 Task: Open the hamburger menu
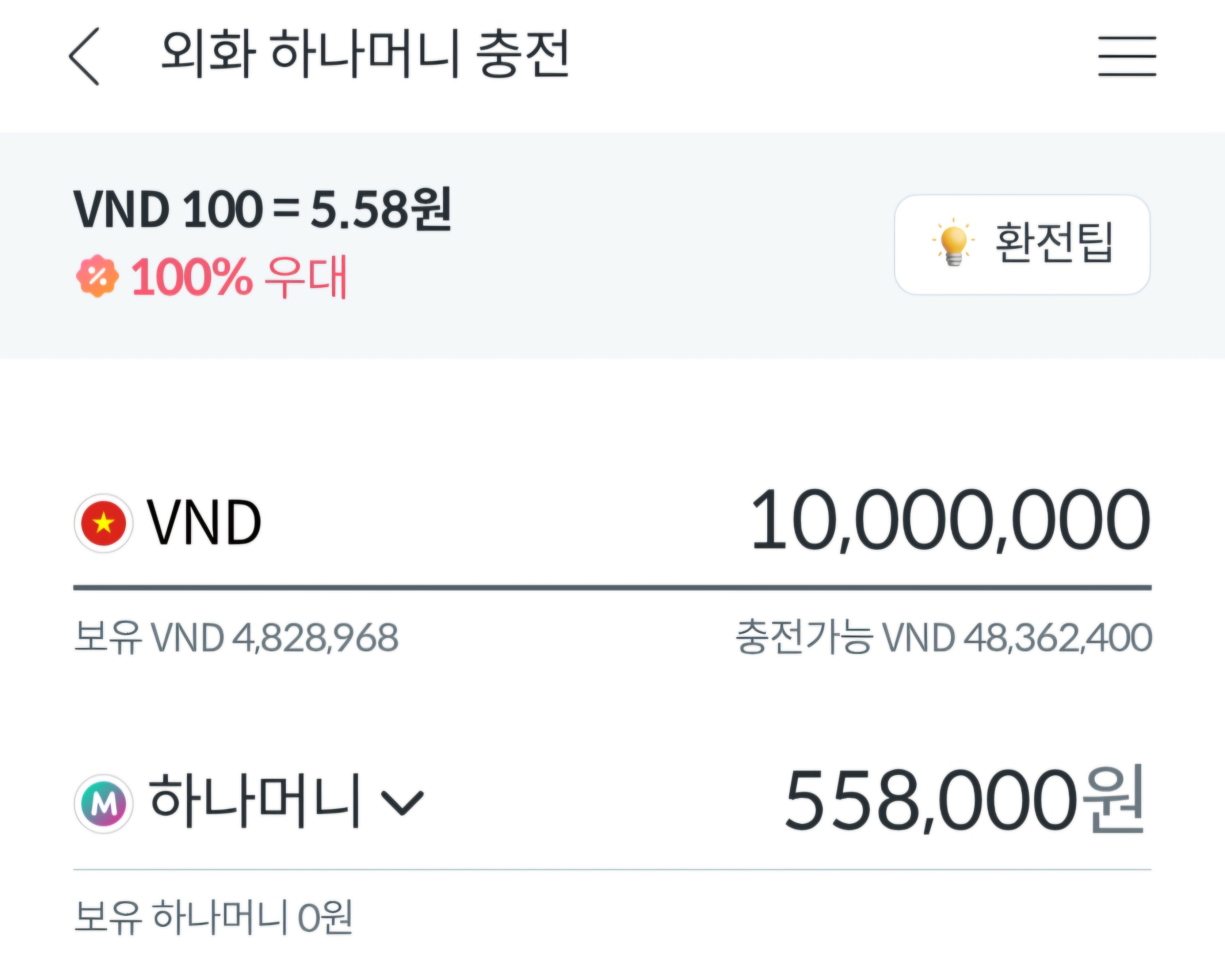(x=1127, y=56)
